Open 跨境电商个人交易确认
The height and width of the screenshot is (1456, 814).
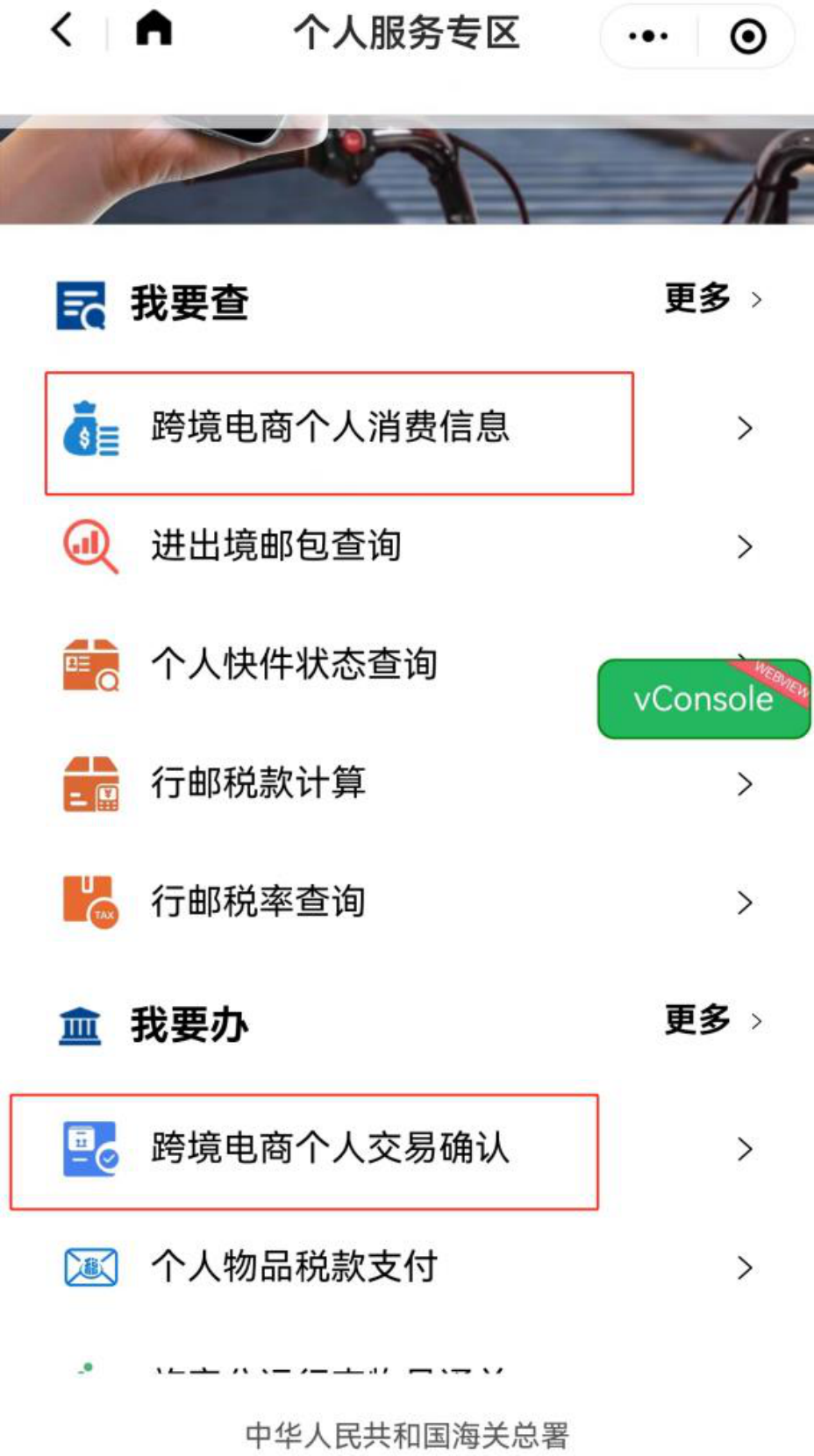pos(330,1148)
